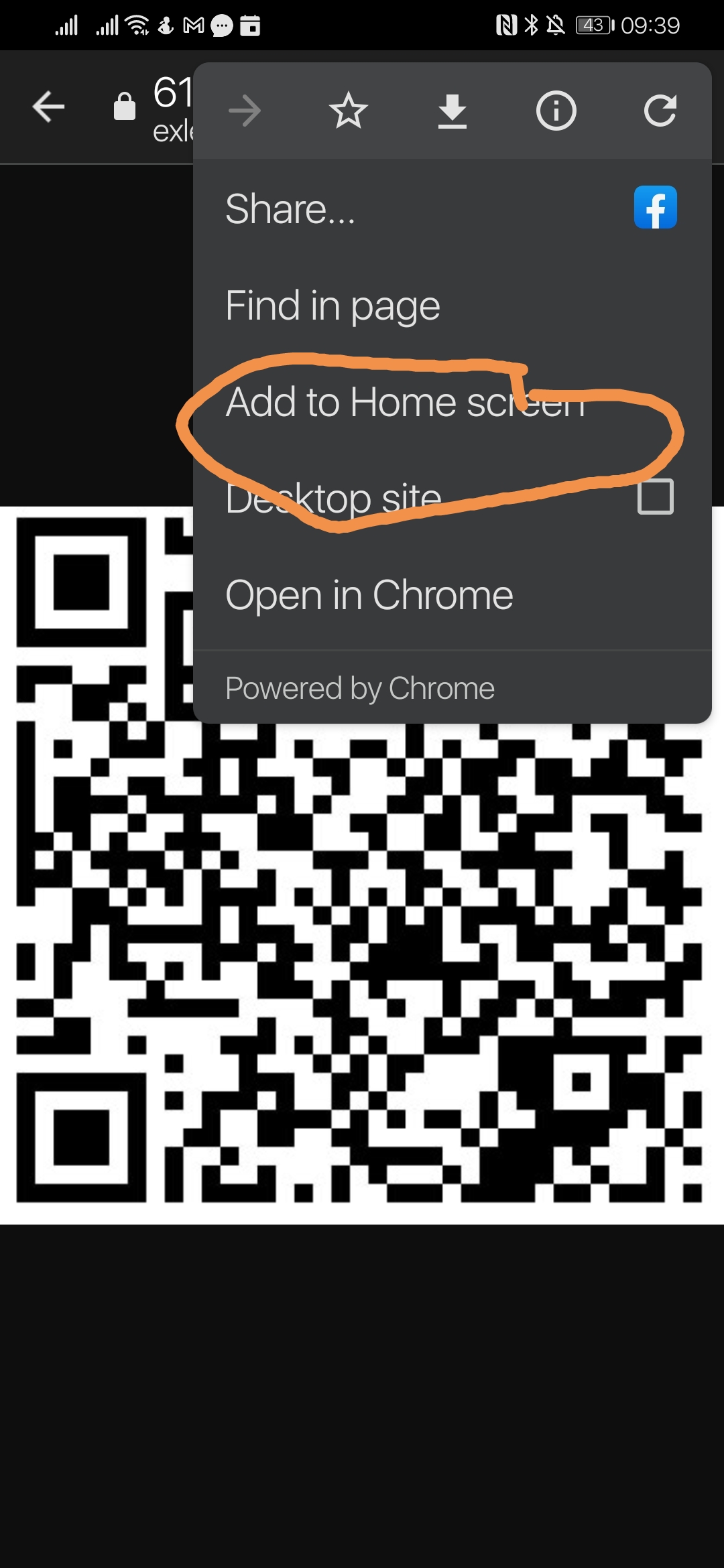The height and width of the screenshot is (1568, 724).
Task: Select Find in page
Action: pyautogui.click(x=333, y=306)
